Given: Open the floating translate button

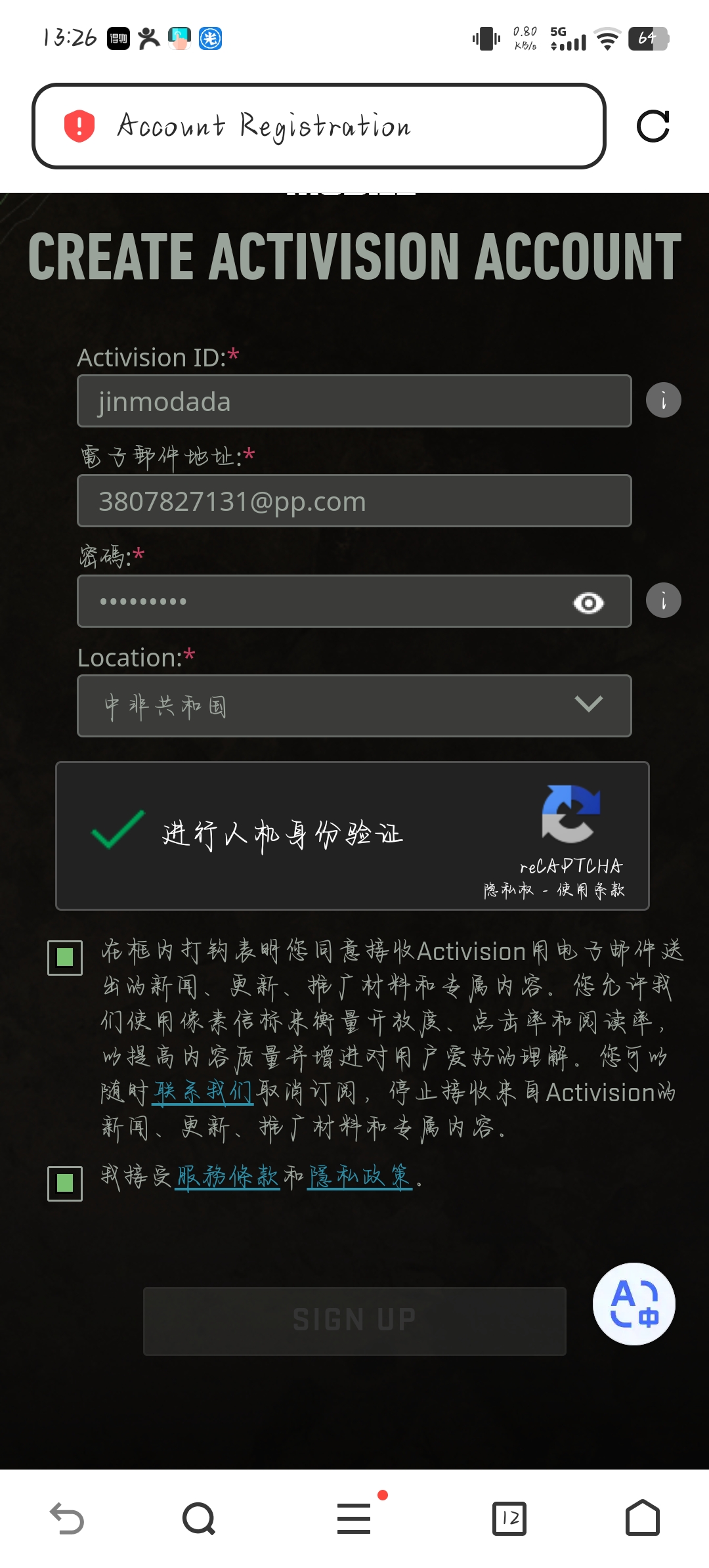Looking at the screenshot, I should 634,1304.
